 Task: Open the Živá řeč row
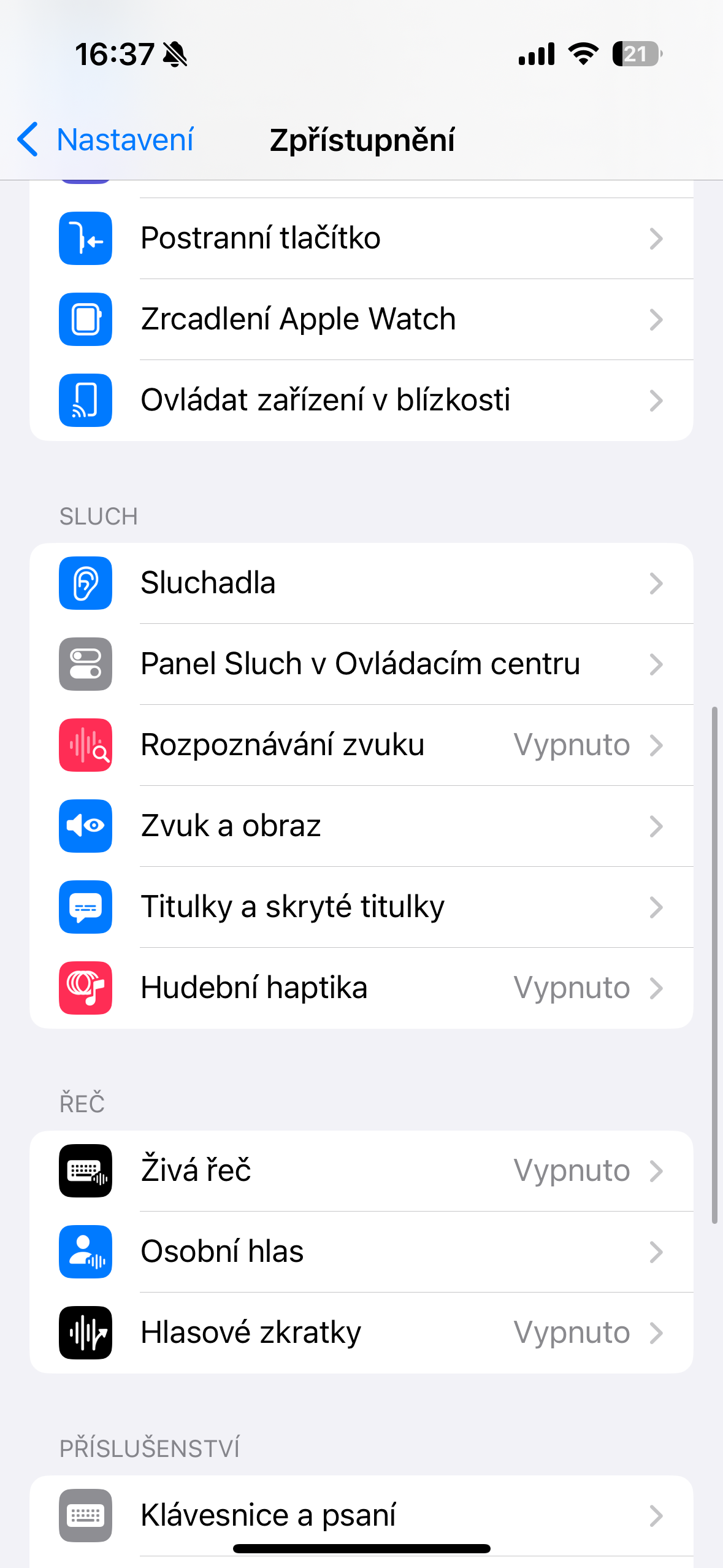tap(368, 1170)
